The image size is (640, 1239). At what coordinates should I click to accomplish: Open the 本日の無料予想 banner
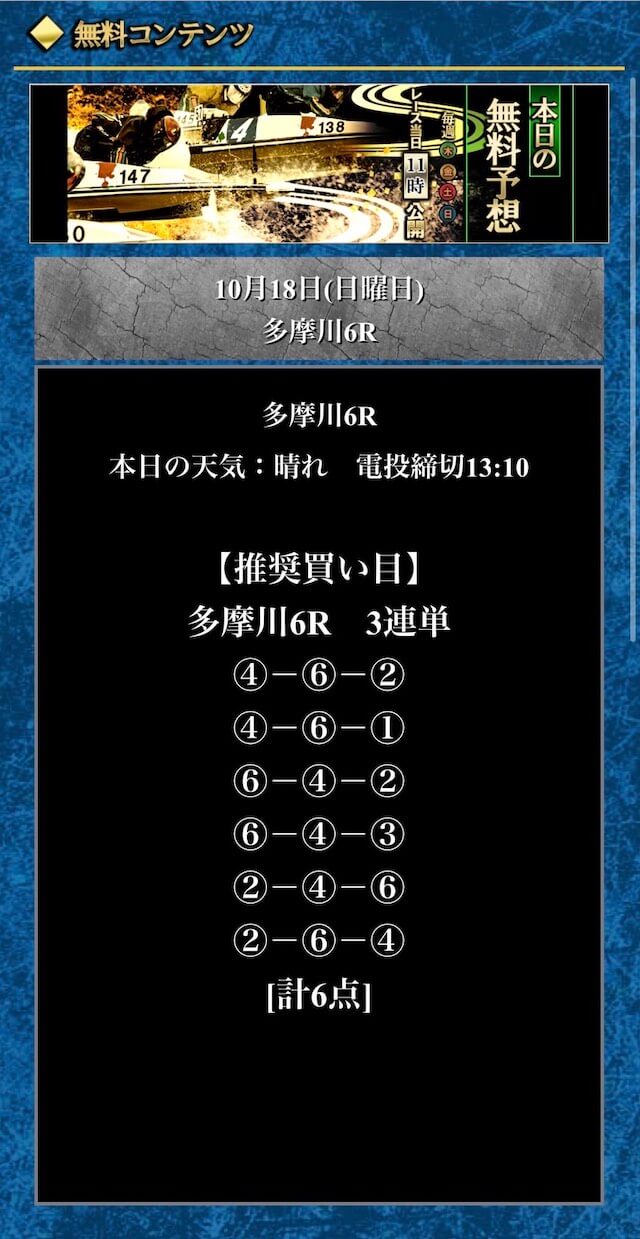click(319, 163)
